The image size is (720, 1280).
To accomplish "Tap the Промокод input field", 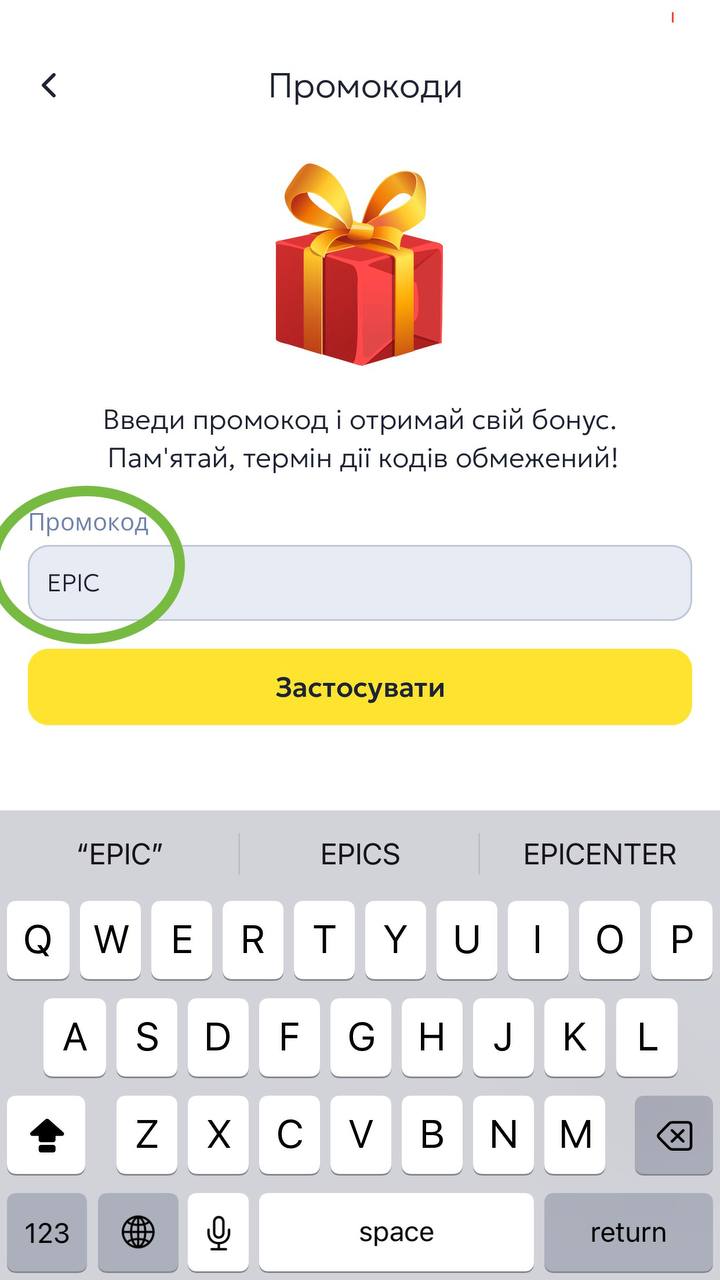I will pyautogui.click(x=360, y=583).
